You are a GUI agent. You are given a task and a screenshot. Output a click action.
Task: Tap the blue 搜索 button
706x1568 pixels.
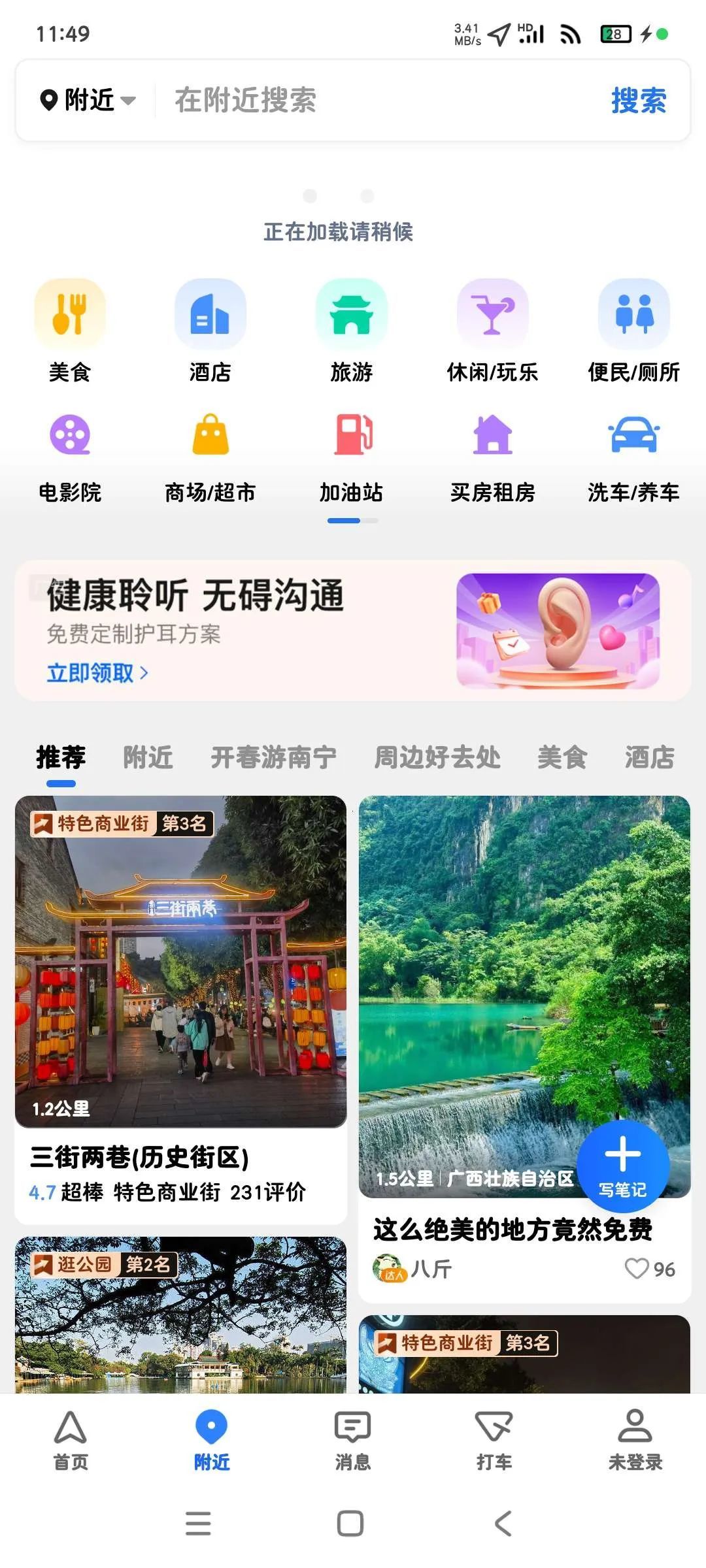point(639,101)
